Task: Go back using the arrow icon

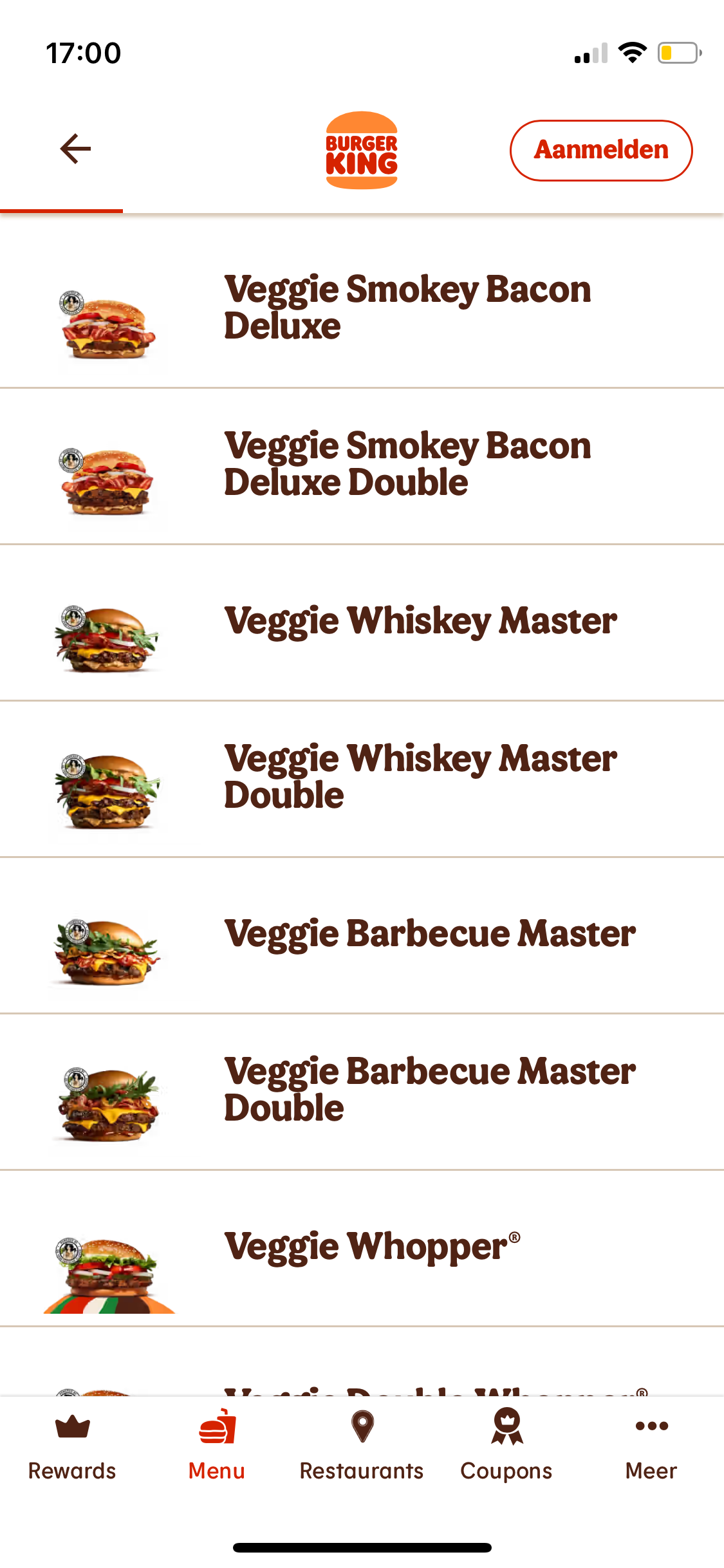Action: [x=75, y=149]
